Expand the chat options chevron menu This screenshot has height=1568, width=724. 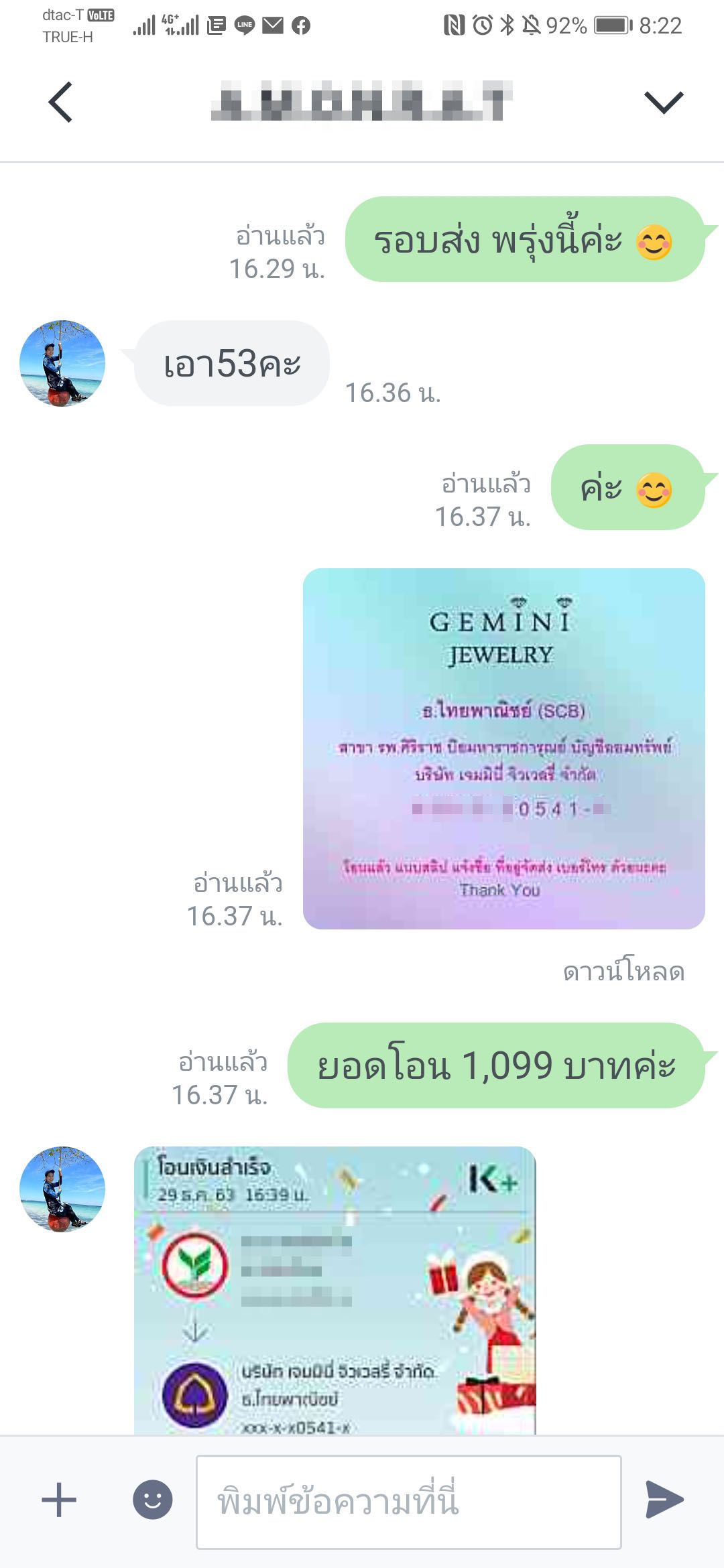664,103
